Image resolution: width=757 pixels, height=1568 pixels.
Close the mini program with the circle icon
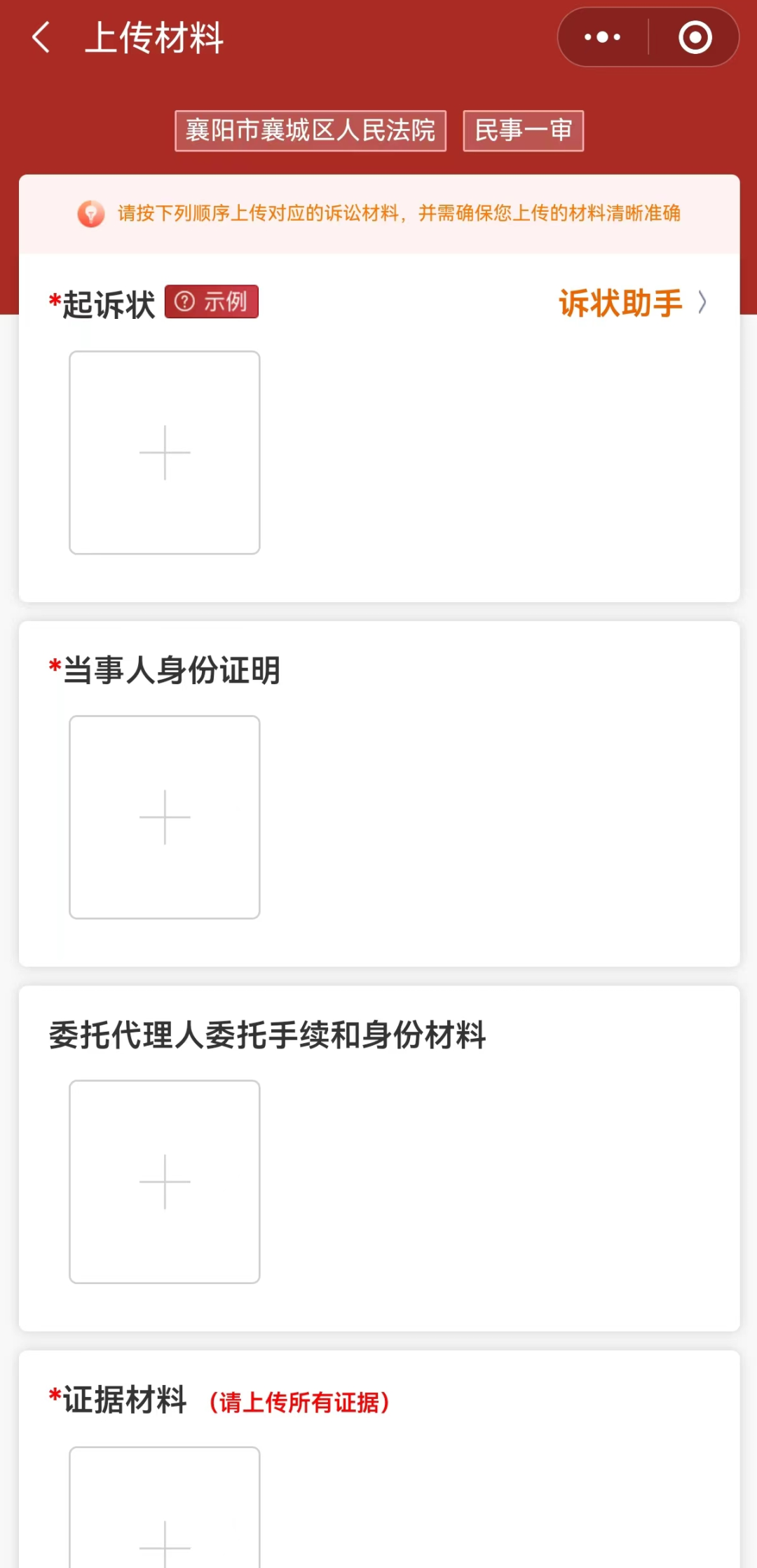tap(695, 37)
